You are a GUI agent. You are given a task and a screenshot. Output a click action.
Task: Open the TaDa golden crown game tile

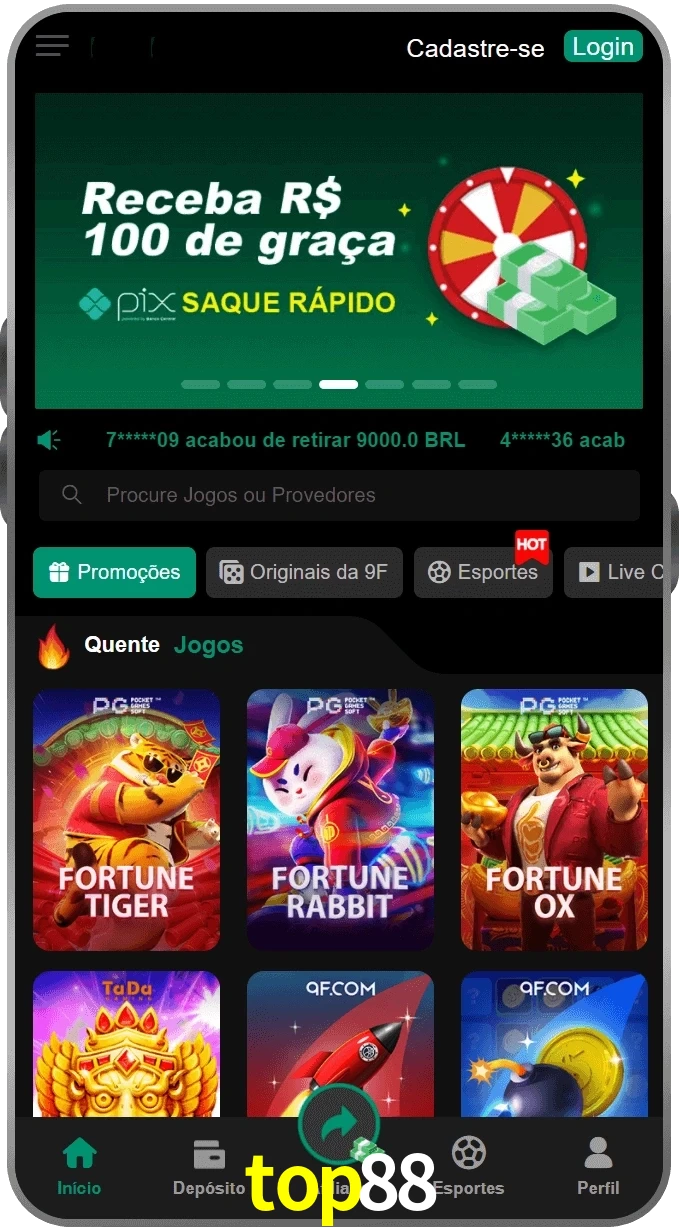tap(126, 1045)
